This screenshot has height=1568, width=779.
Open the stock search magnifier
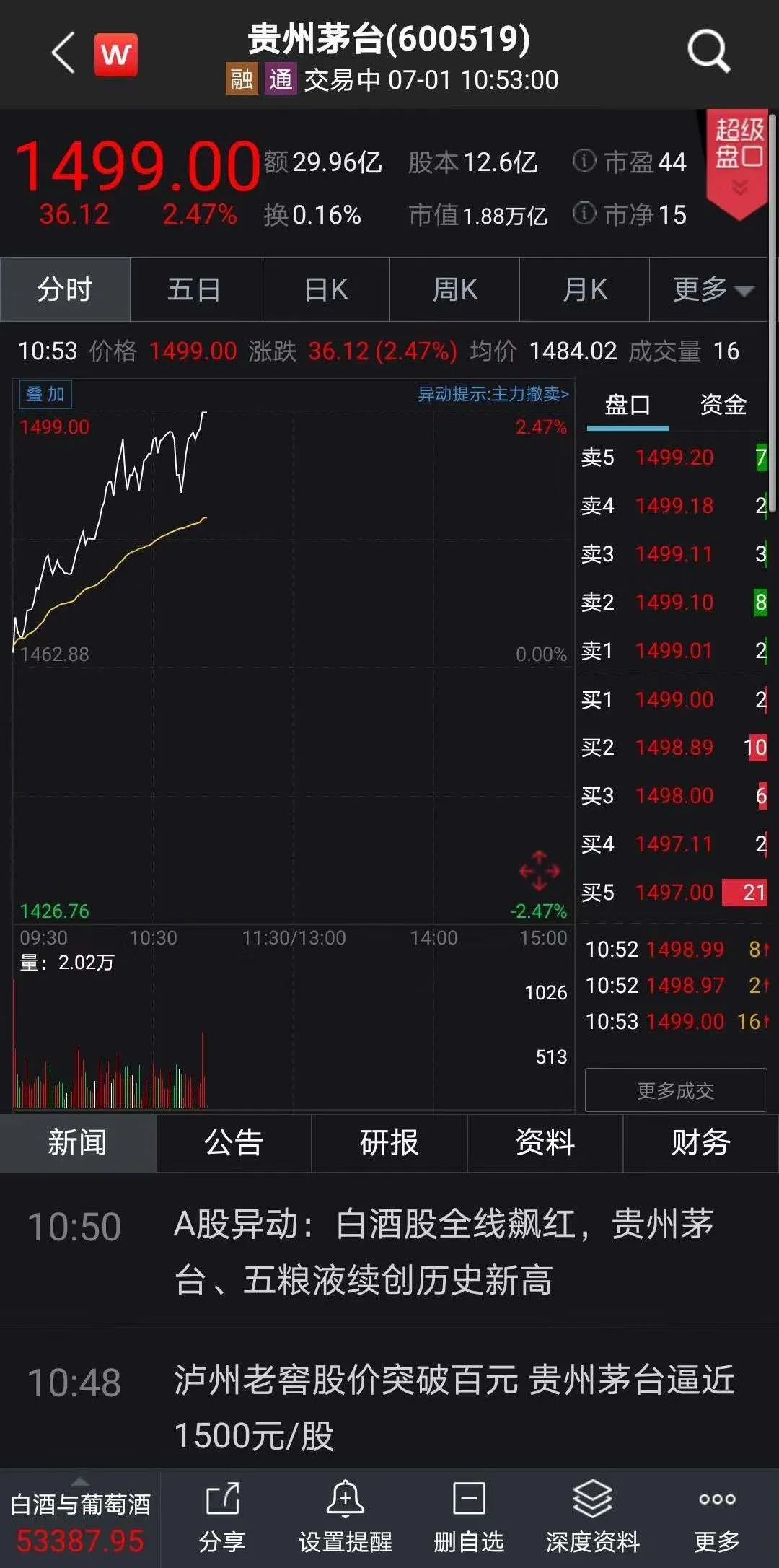[x=708, y=52]
